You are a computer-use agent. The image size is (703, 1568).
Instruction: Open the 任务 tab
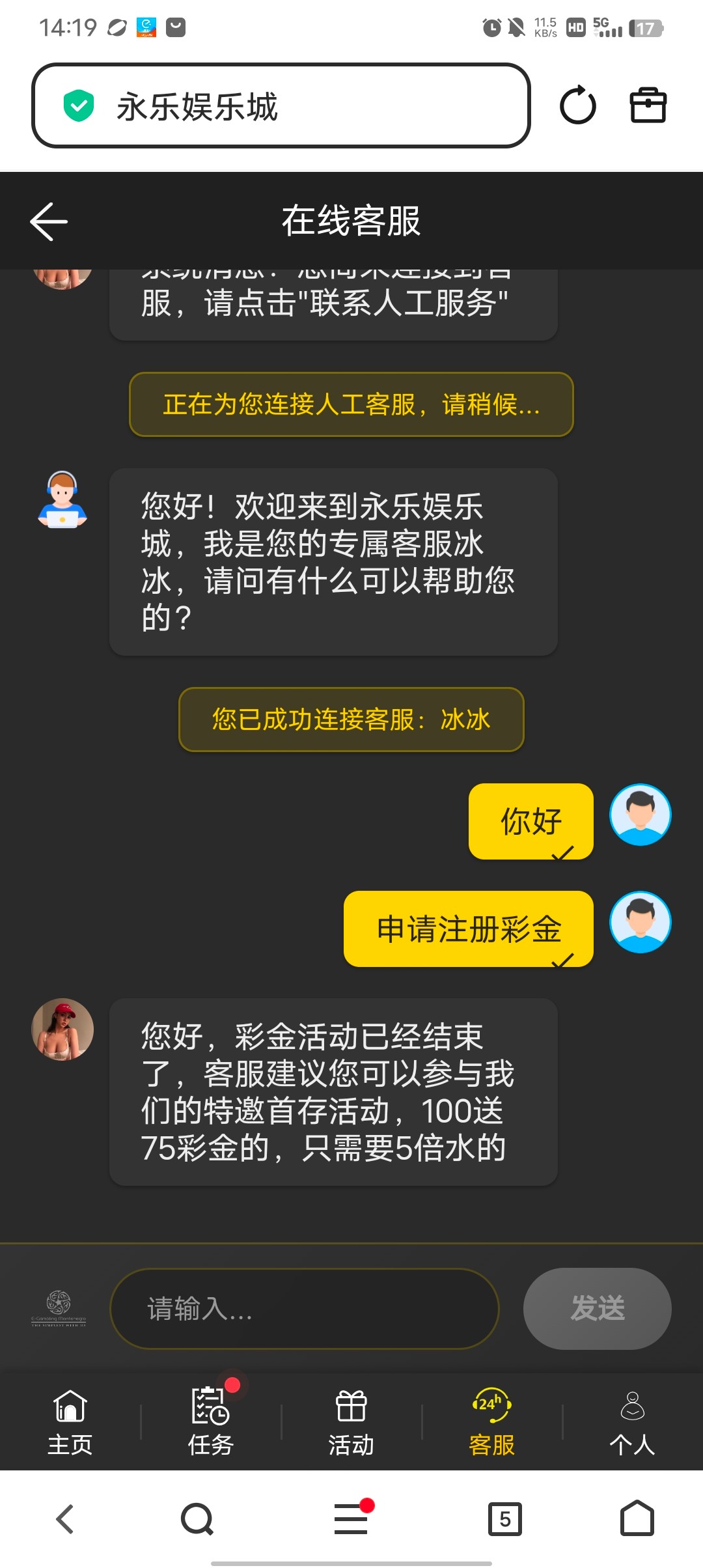(x=210, y=1421)
